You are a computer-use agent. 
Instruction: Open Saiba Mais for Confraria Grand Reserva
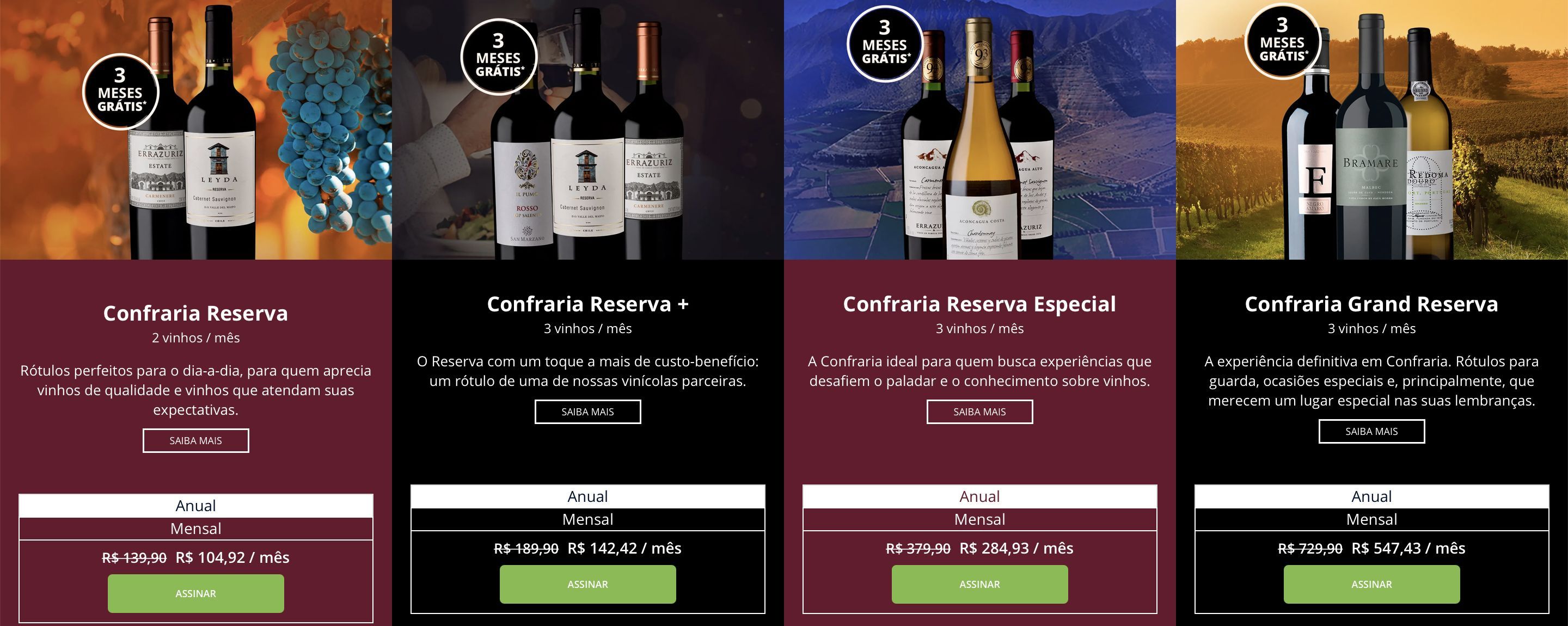tap(1371, 431)
